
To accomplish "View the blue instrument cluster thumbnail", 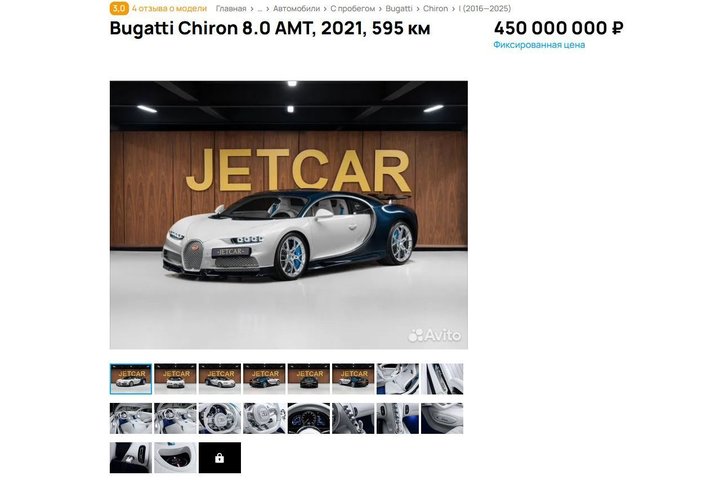I will 309,418.
